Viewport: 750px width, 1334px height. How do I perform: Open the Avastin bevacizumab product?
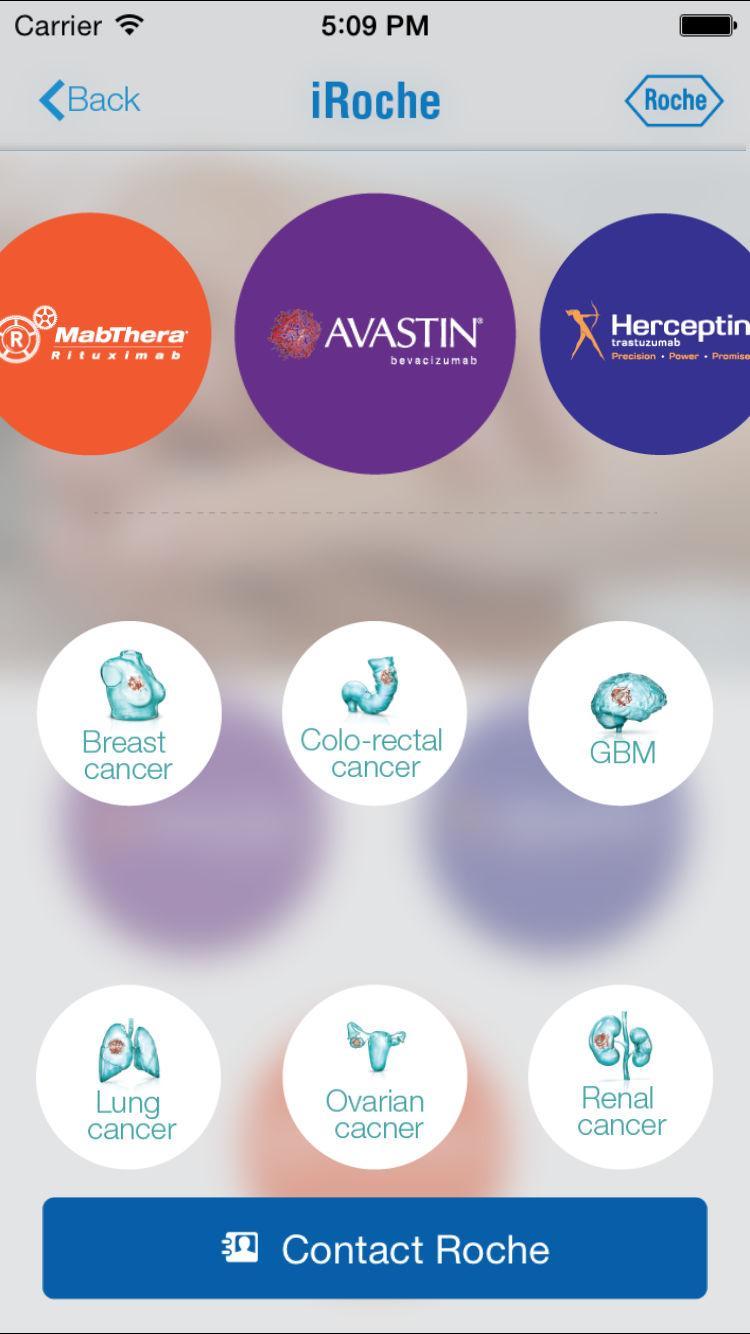(x=375, y=334)
